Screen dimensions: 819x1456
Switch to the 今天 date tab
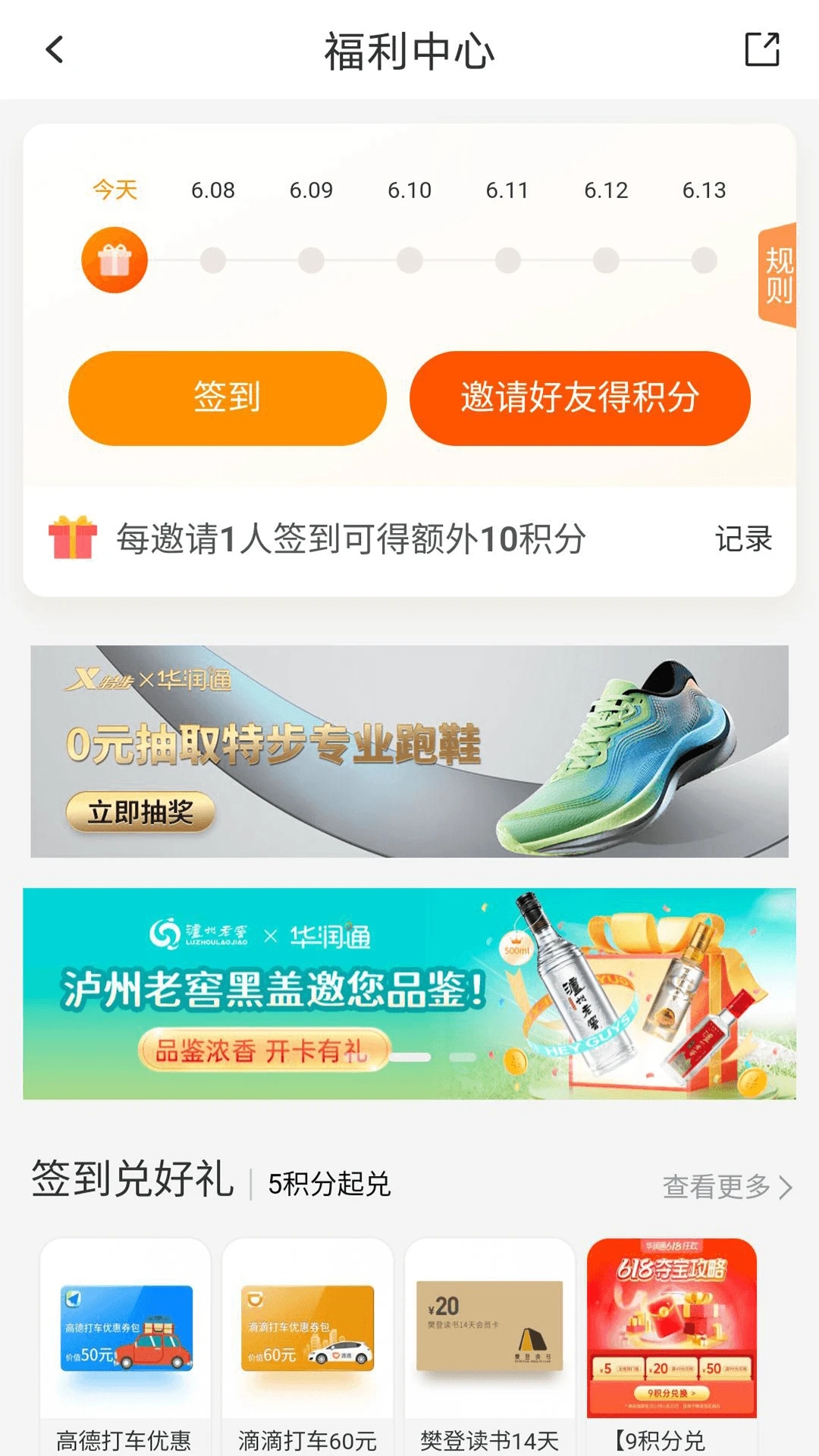[x=115, y=190]
